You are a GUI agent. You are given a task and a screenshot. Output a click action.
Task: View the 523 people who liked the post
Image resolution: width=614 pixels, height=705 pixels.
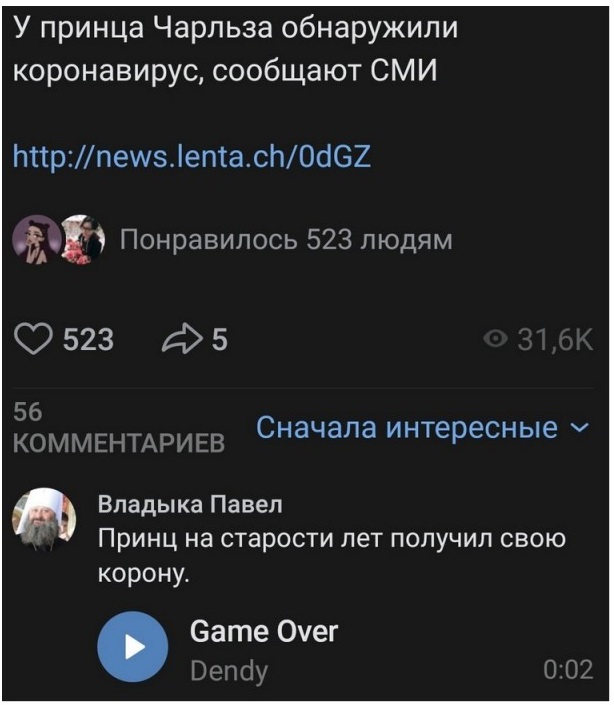(x=285, y=240)
